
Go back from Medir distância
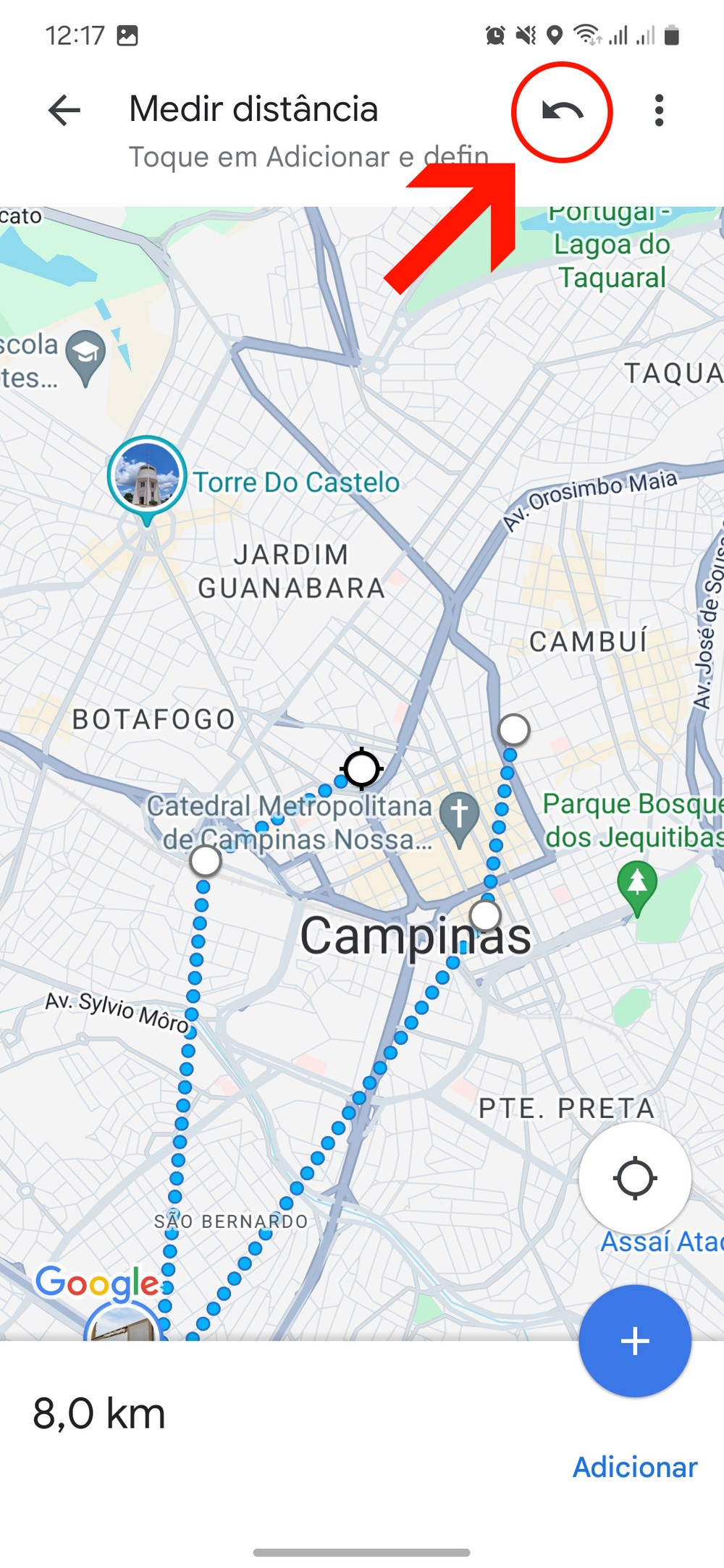(64, 111)
